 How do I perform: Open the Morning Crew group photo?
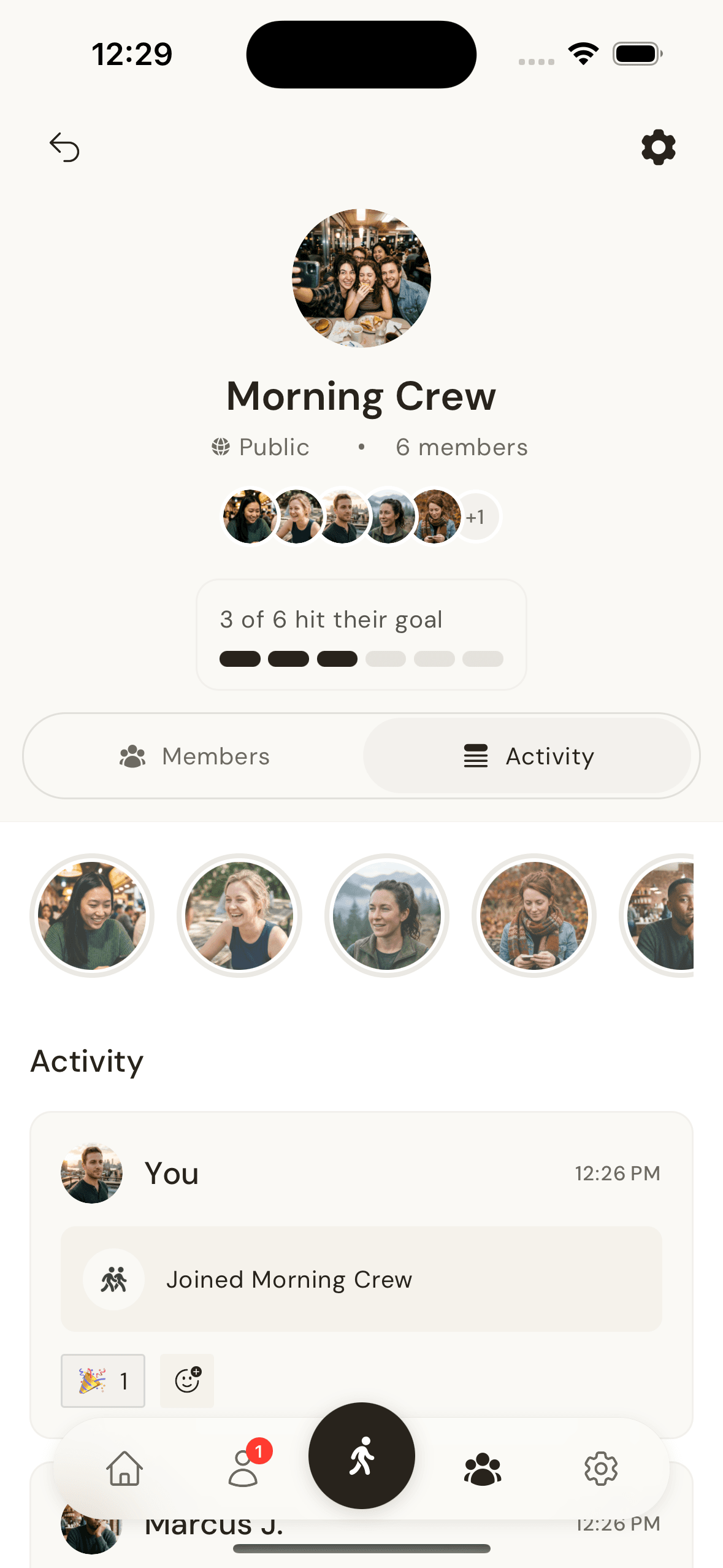[x=361, y=278]
